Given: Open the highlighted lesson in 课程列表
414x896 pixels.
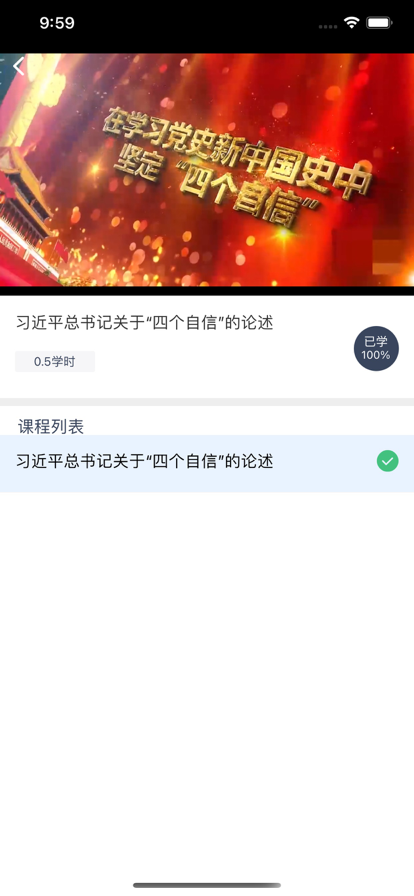Looking at the screenshot, I should (x=207, y=463).
